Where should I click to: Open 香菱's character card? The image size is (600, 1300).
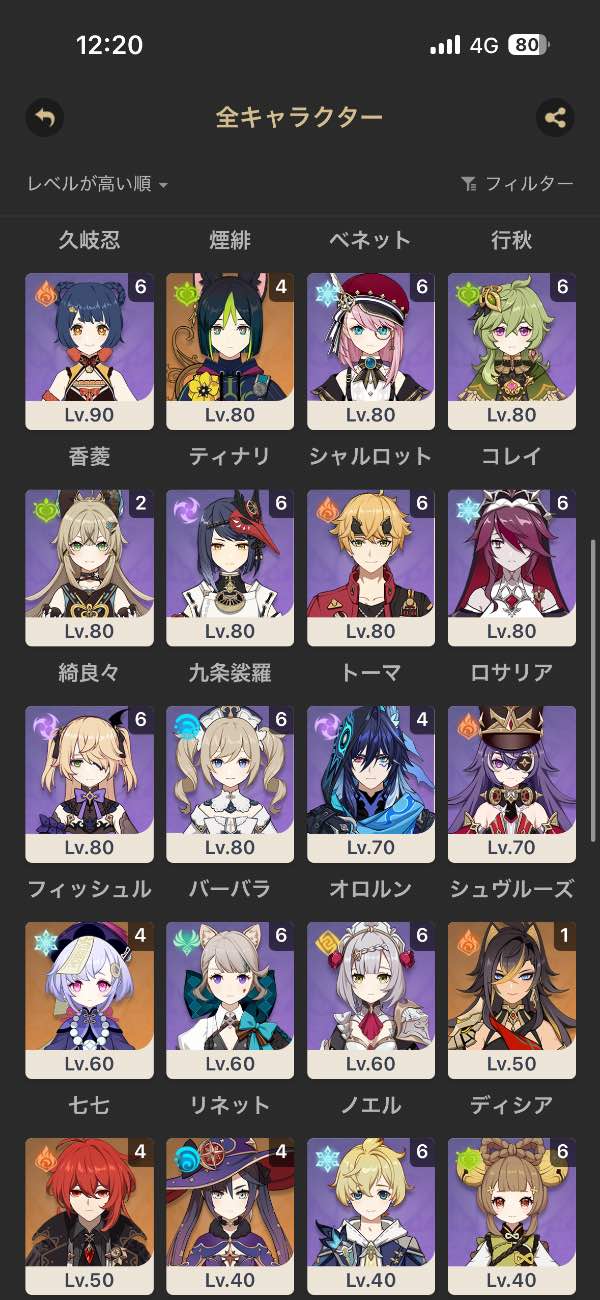pyautogui.click(x=89, y=350)
